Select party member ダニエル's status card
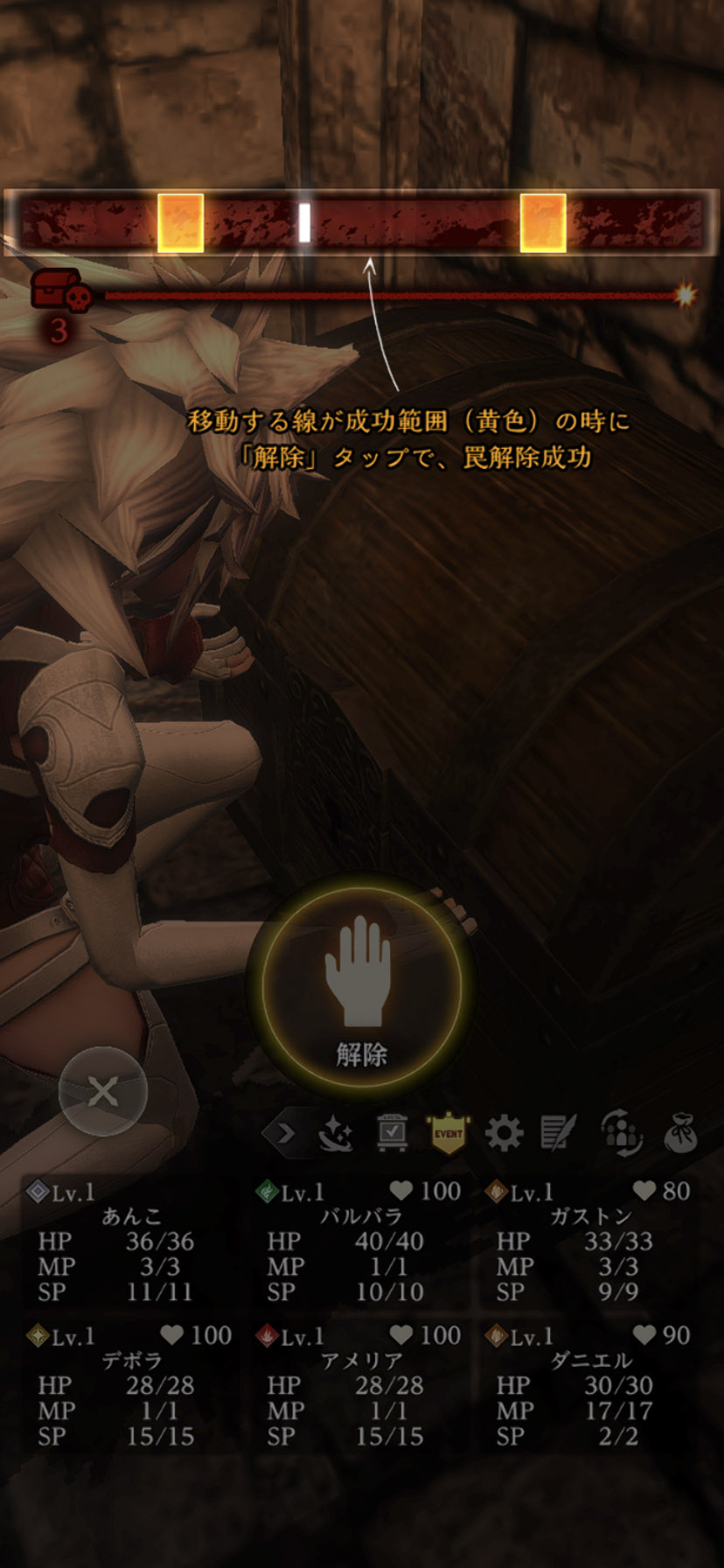Screen dimensions: 724x1568 pyautogui.click(x=592, y=1387)
